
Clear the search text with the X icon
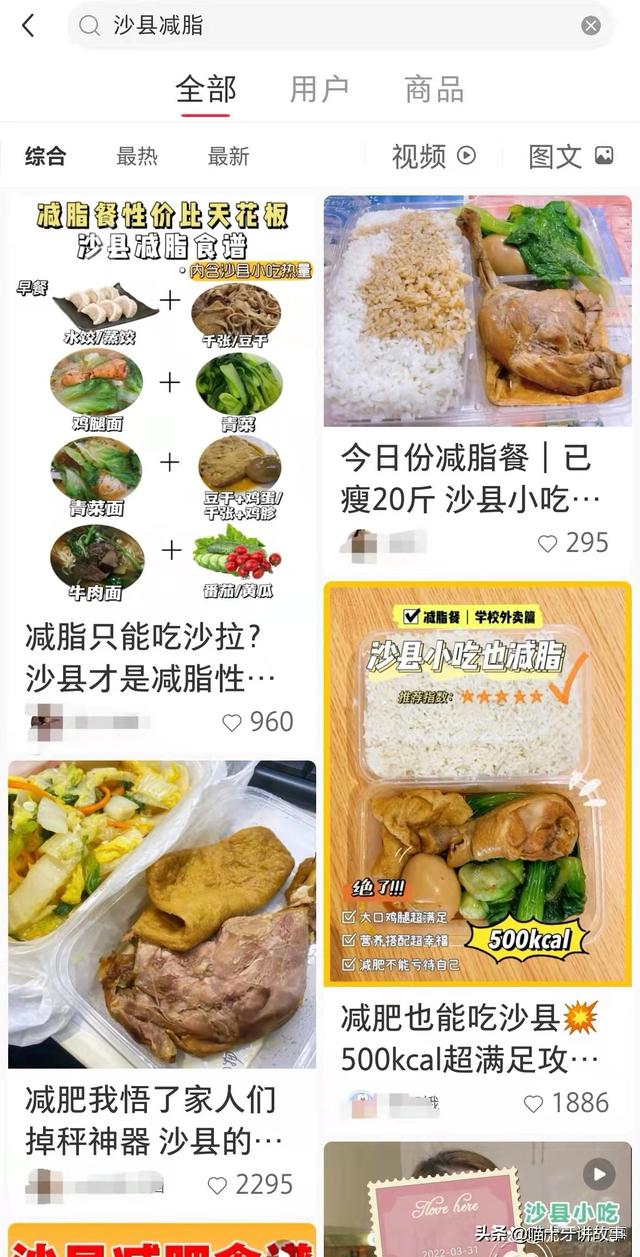591,26
